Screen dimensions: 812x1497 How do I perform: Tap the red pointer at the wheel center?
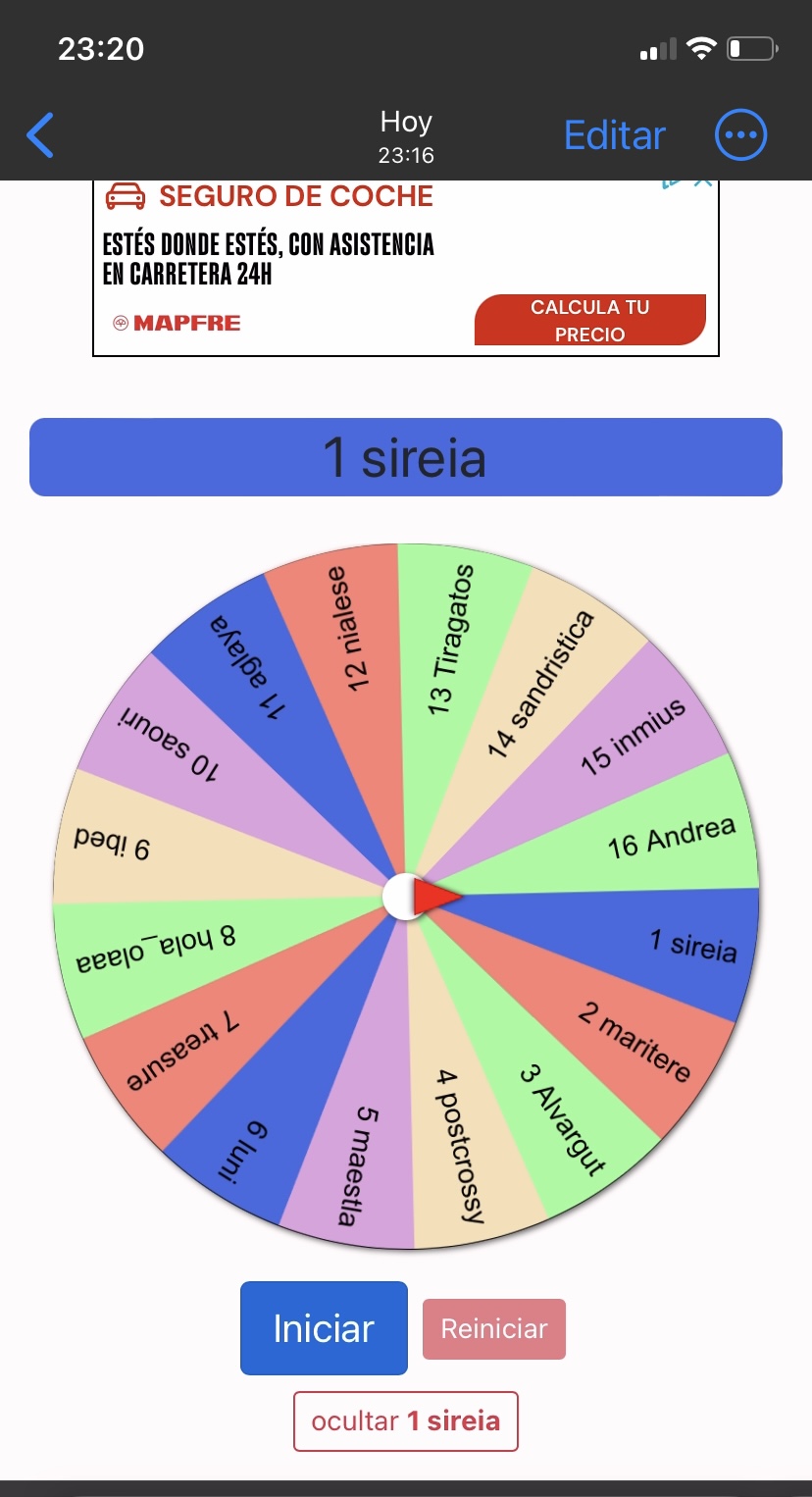pyautogui.click(x=435, y=896)
